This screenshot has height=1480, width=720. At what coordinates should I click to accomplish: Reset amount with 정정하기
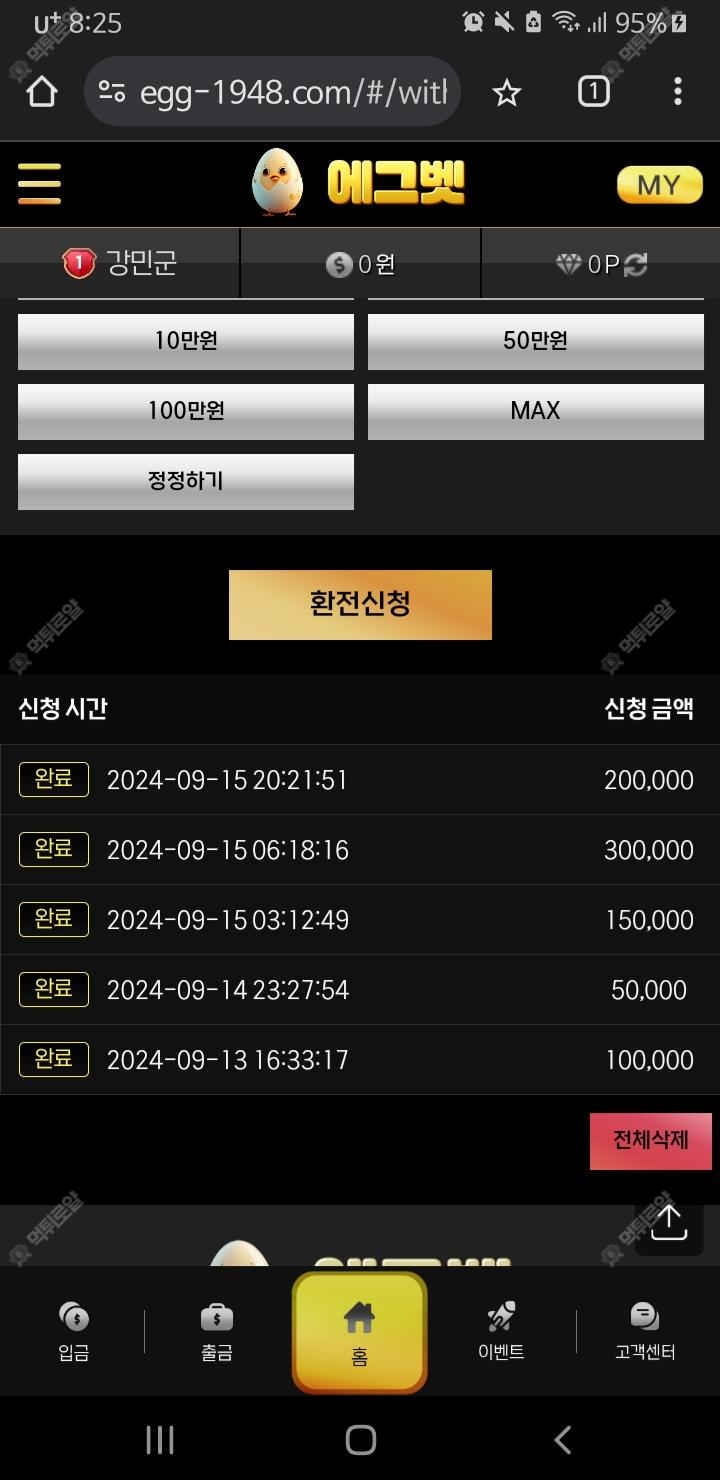pyautogui.click(x=186, y=481)
